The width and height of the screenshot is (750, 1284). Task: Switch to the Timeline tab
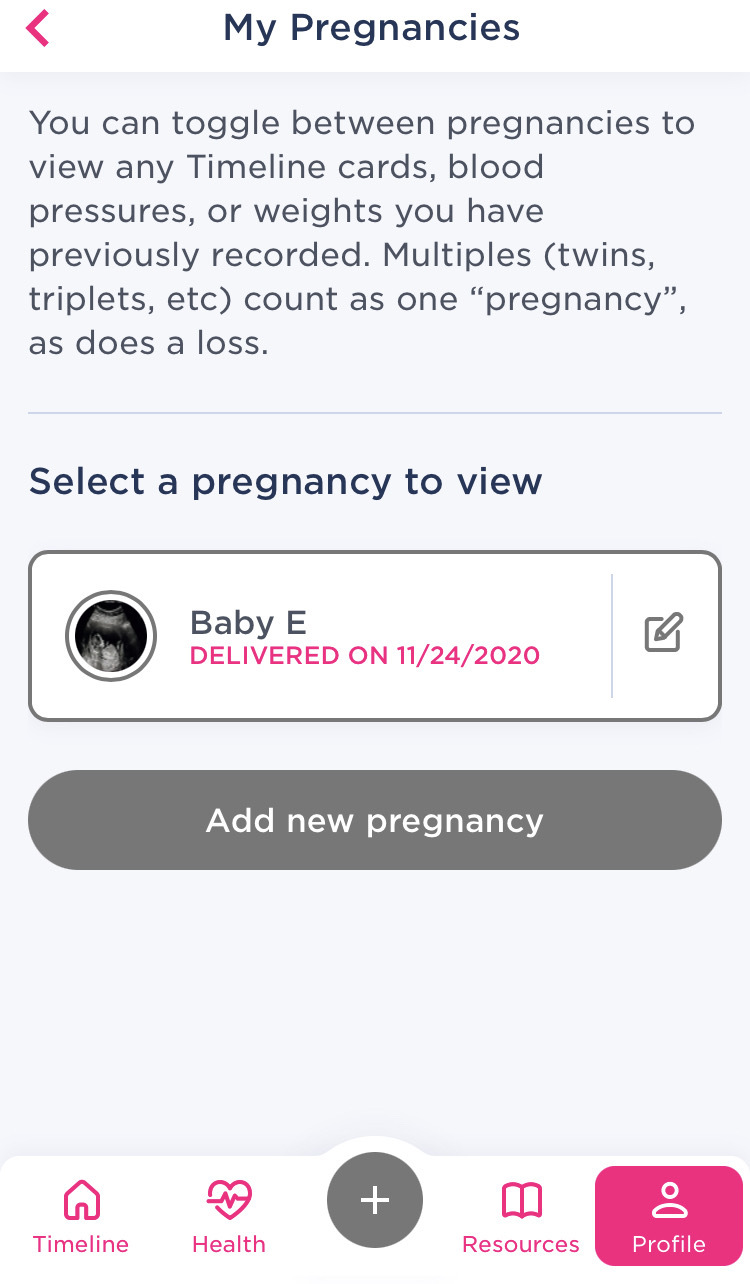(x=81, y=1217)
